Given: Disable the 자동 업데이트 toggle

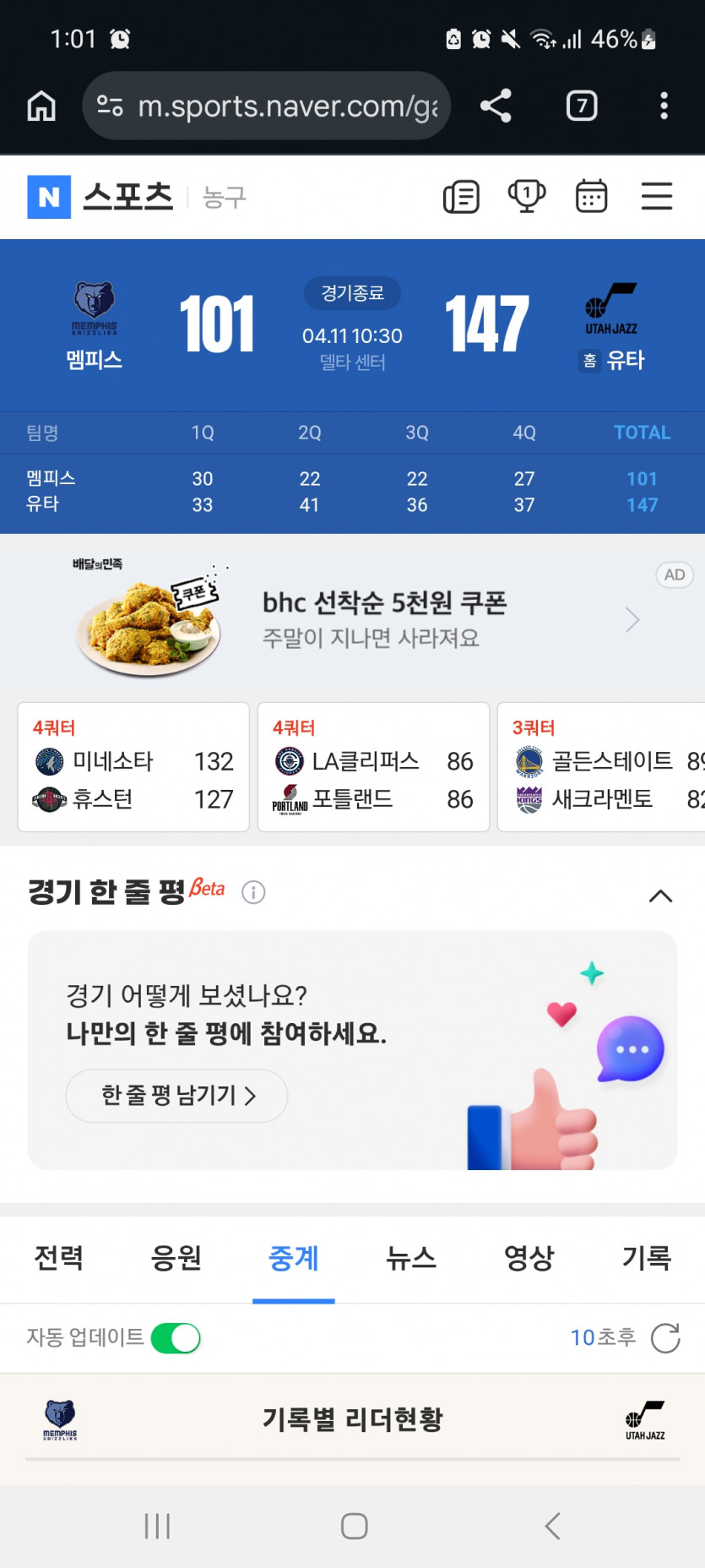Looking at the screenshot, I should coord(176,1337).
